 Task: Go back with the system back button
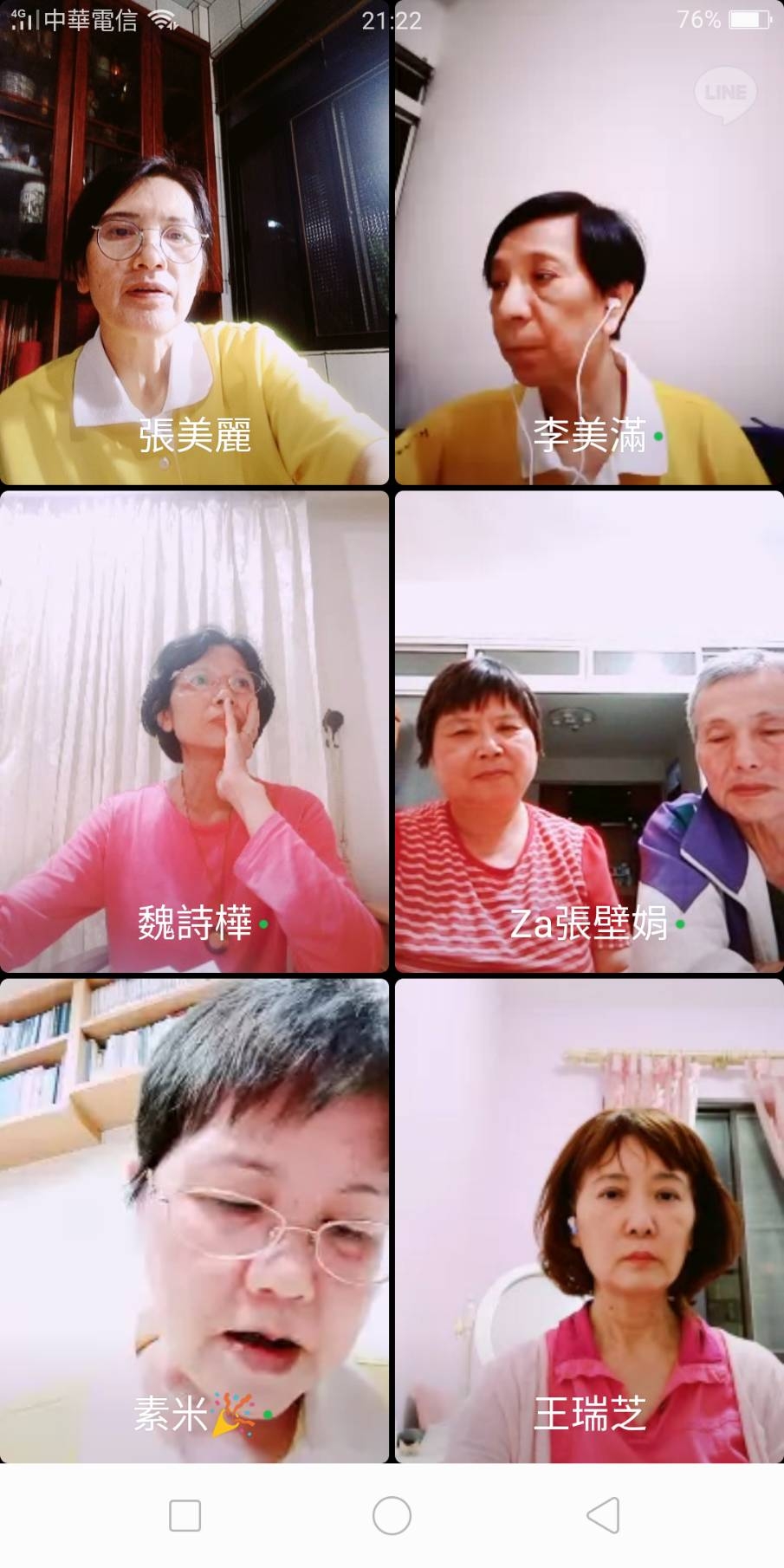coord(603,1515)
